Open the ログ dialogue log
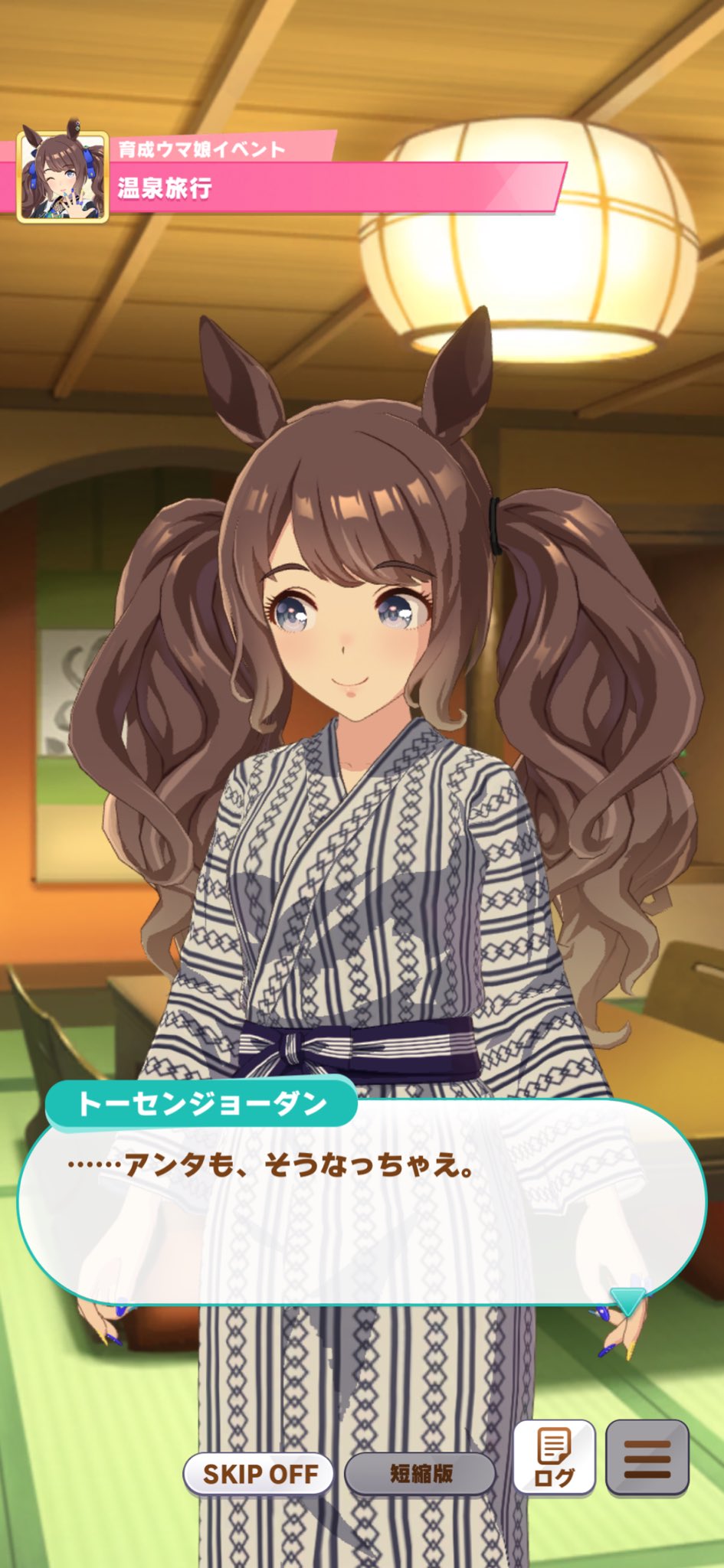 tap(554, 1456)
